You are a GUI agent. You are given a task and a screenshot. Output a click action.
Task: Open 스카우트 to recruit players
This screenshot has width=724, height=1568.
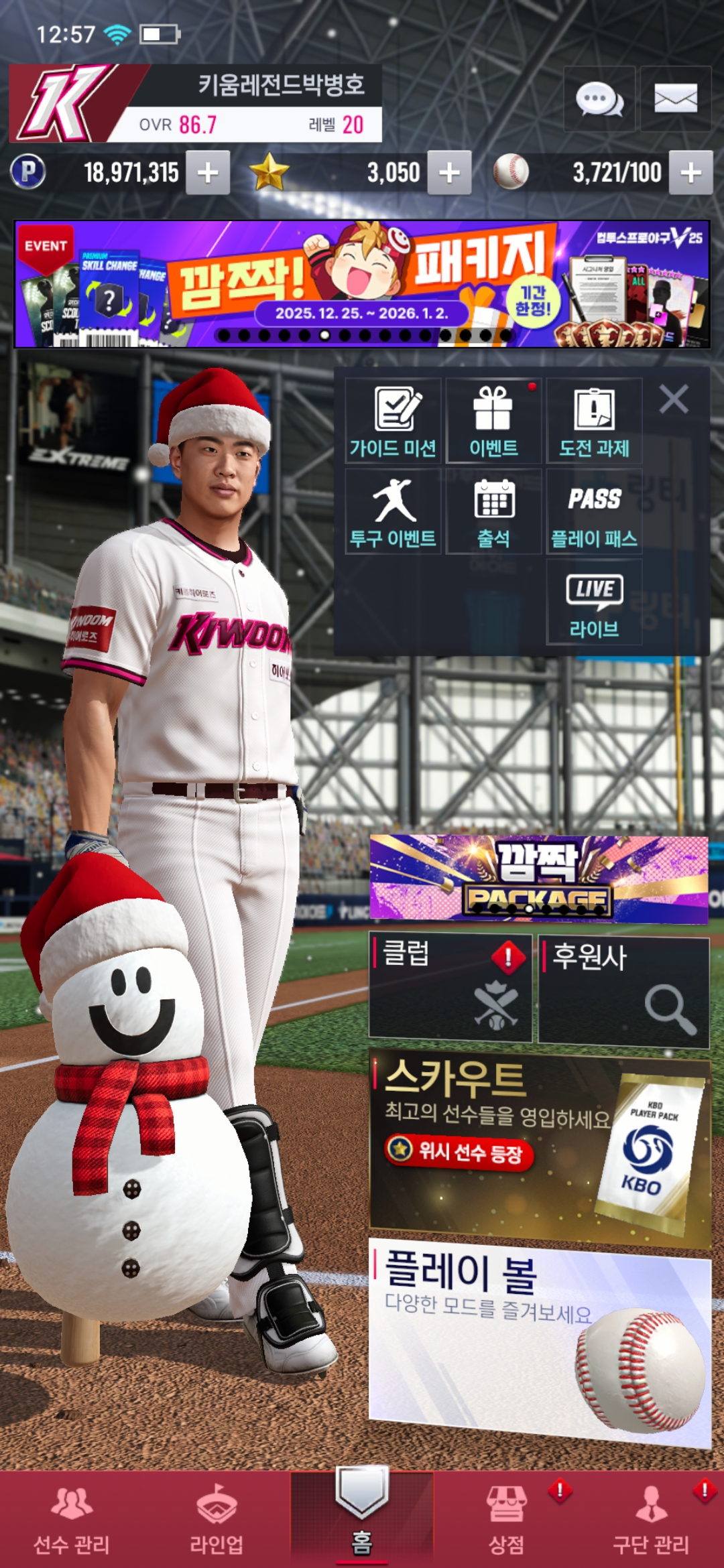pyautogui.click(x=540, y=1148)
